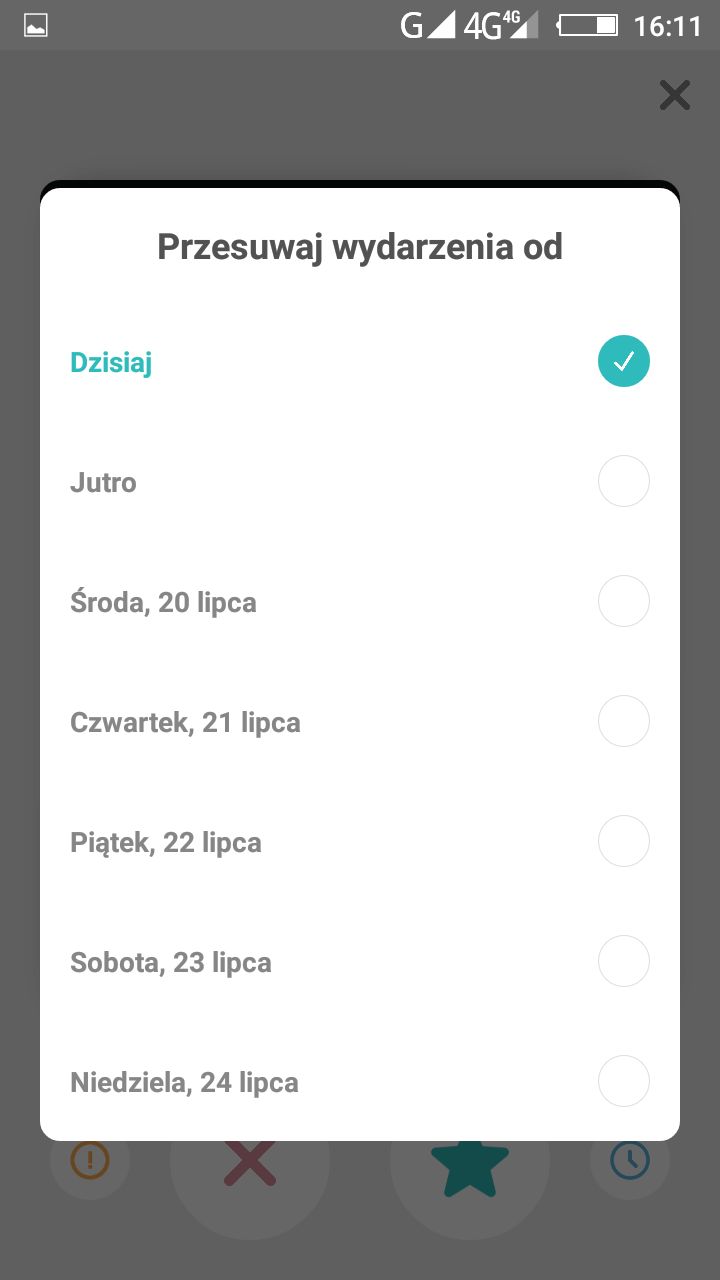Select the 'Jutro' radio button

point(623,481)
